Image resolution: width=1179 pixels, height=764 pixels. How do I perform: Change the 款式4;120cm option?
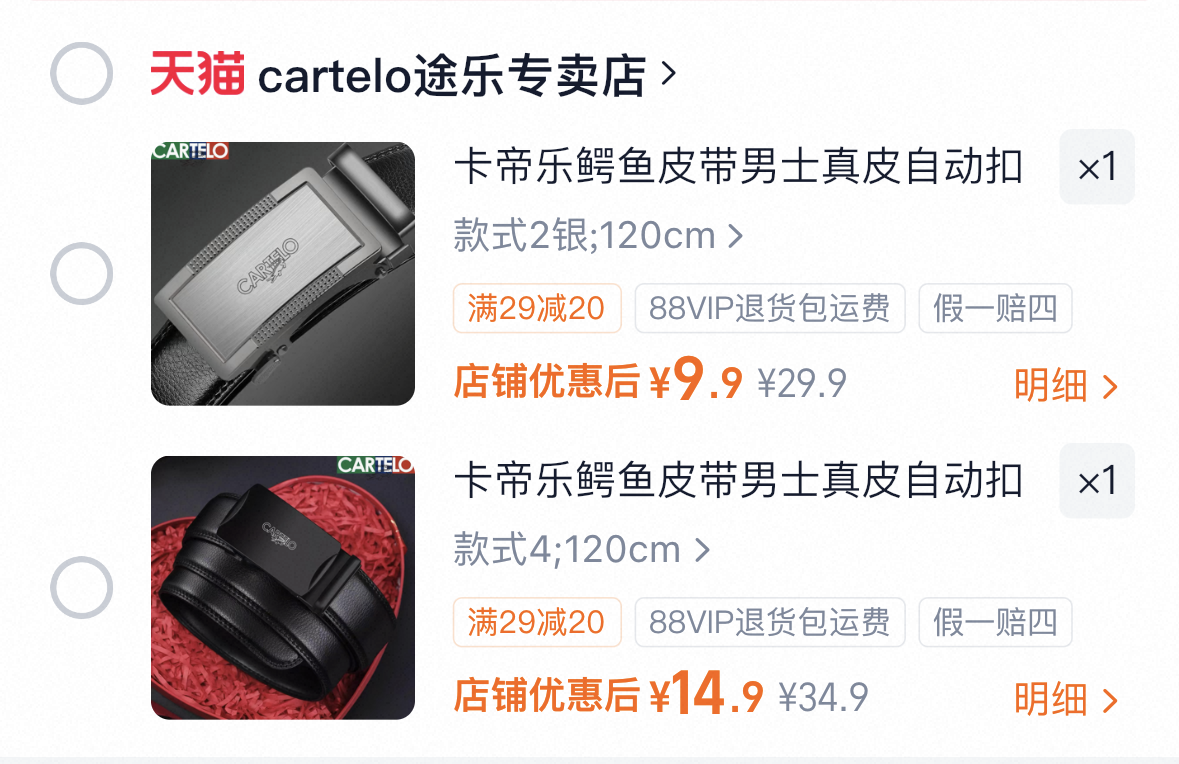coord(581,550)
